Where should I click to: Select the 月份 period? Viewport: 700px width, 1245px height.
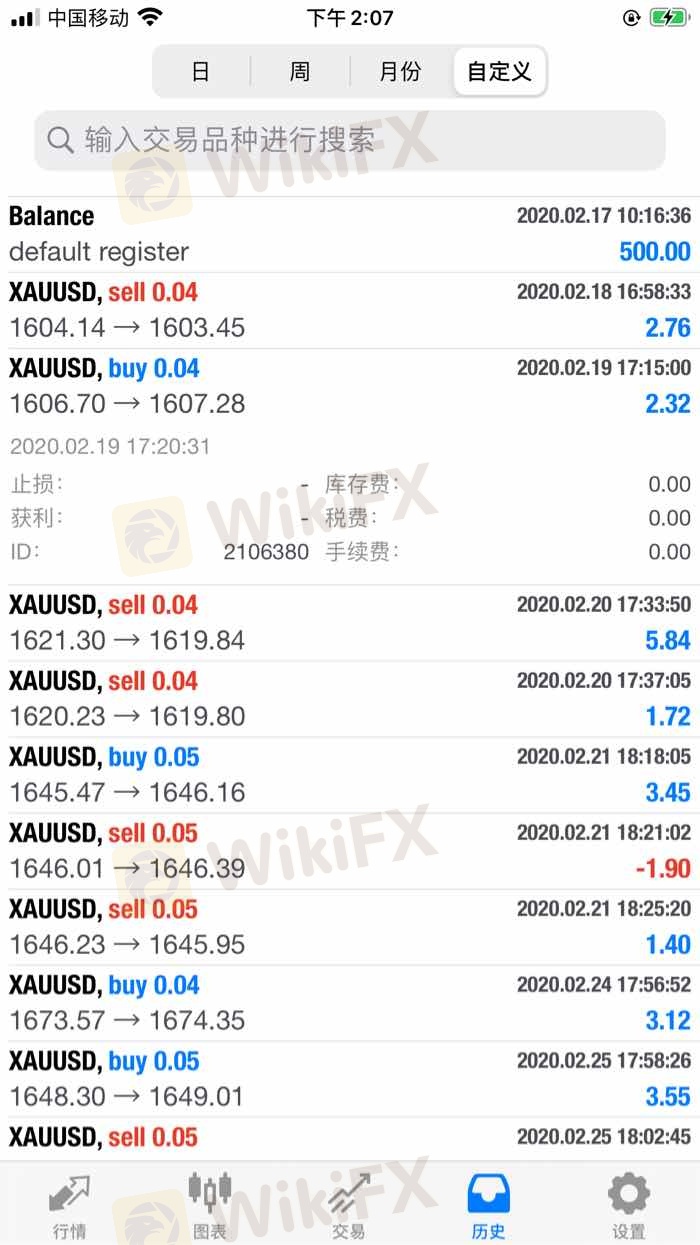400,71
